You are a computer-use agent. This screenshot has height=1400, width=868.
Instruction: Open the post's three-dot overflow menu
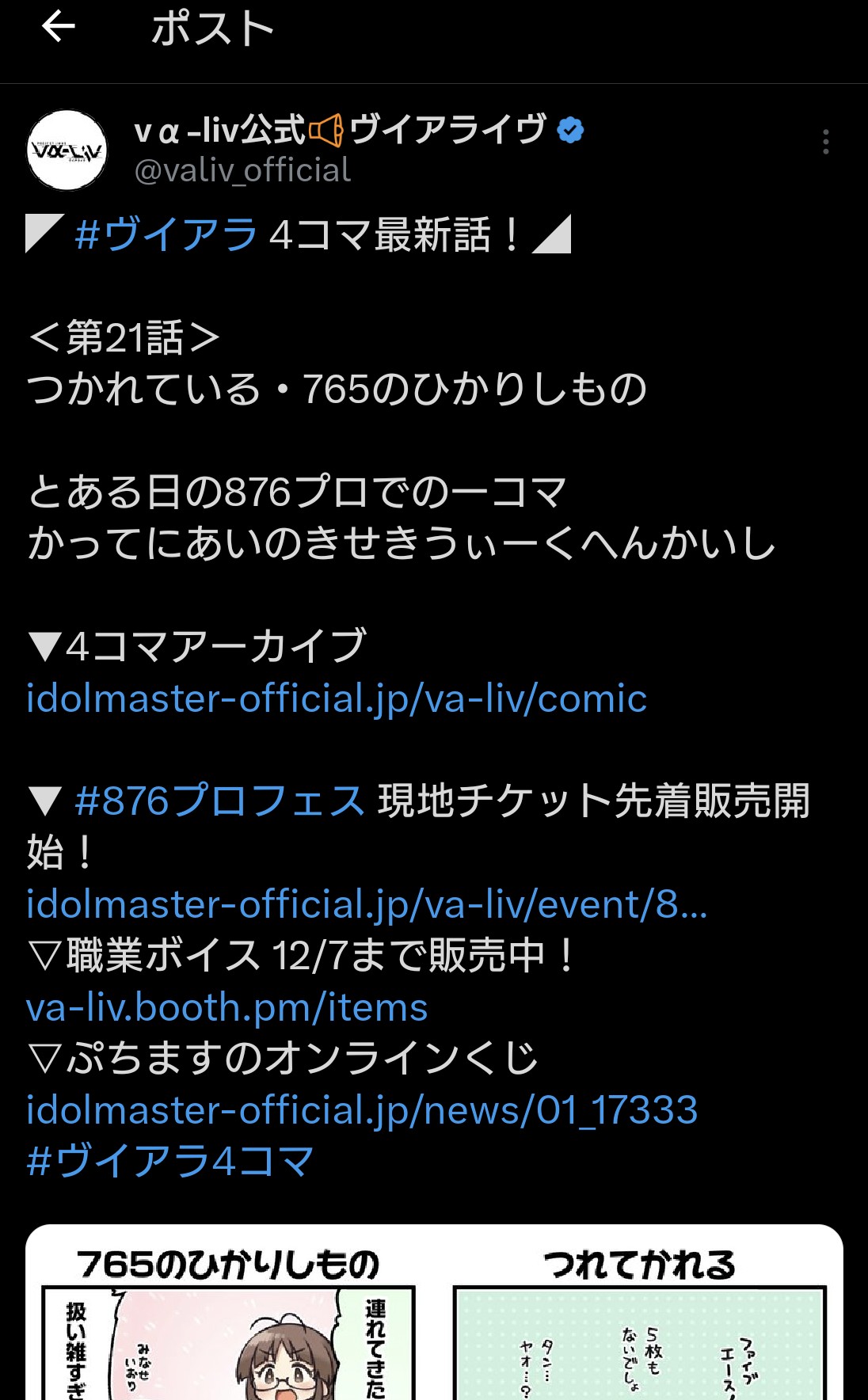(x=825, y=143)
